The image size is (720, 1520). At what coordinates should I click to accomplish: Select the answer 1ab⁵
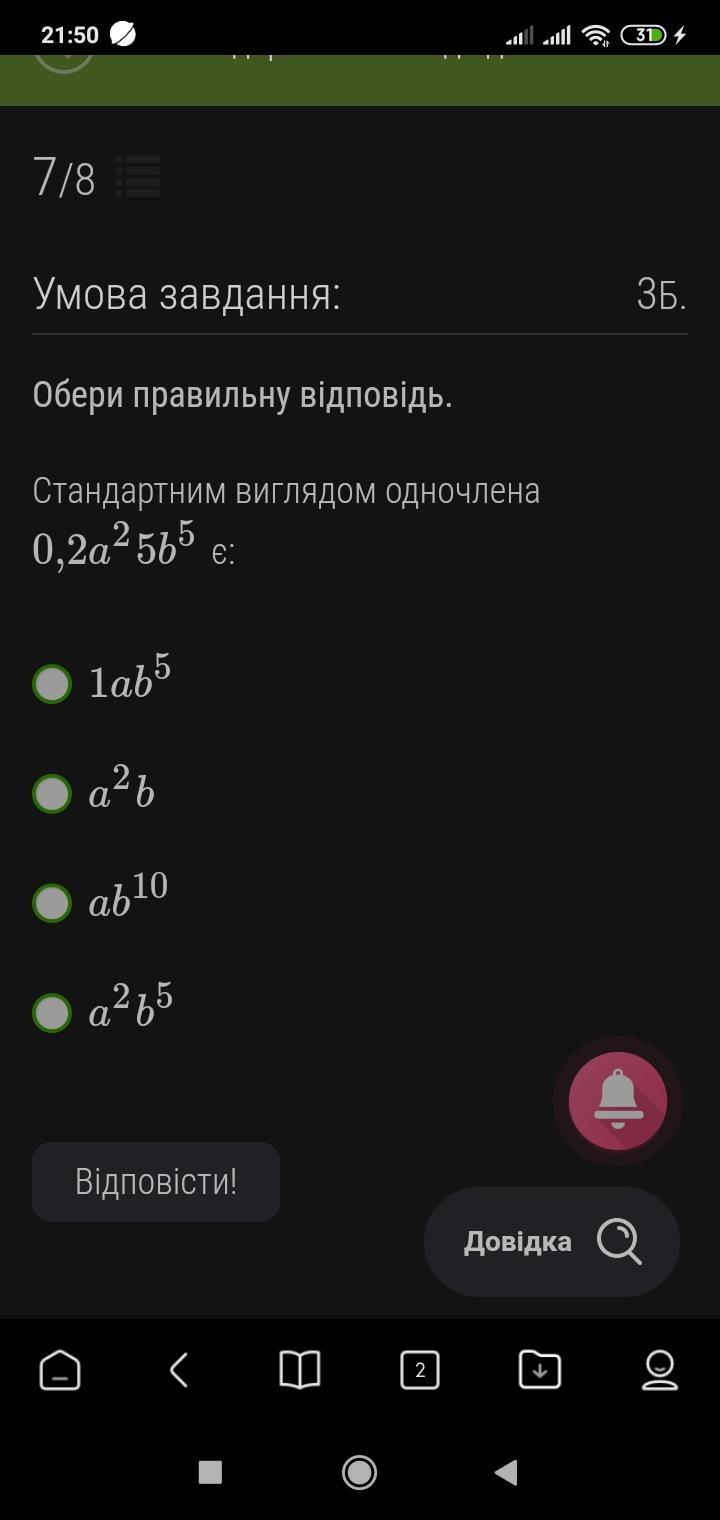(x=52, y=684)
